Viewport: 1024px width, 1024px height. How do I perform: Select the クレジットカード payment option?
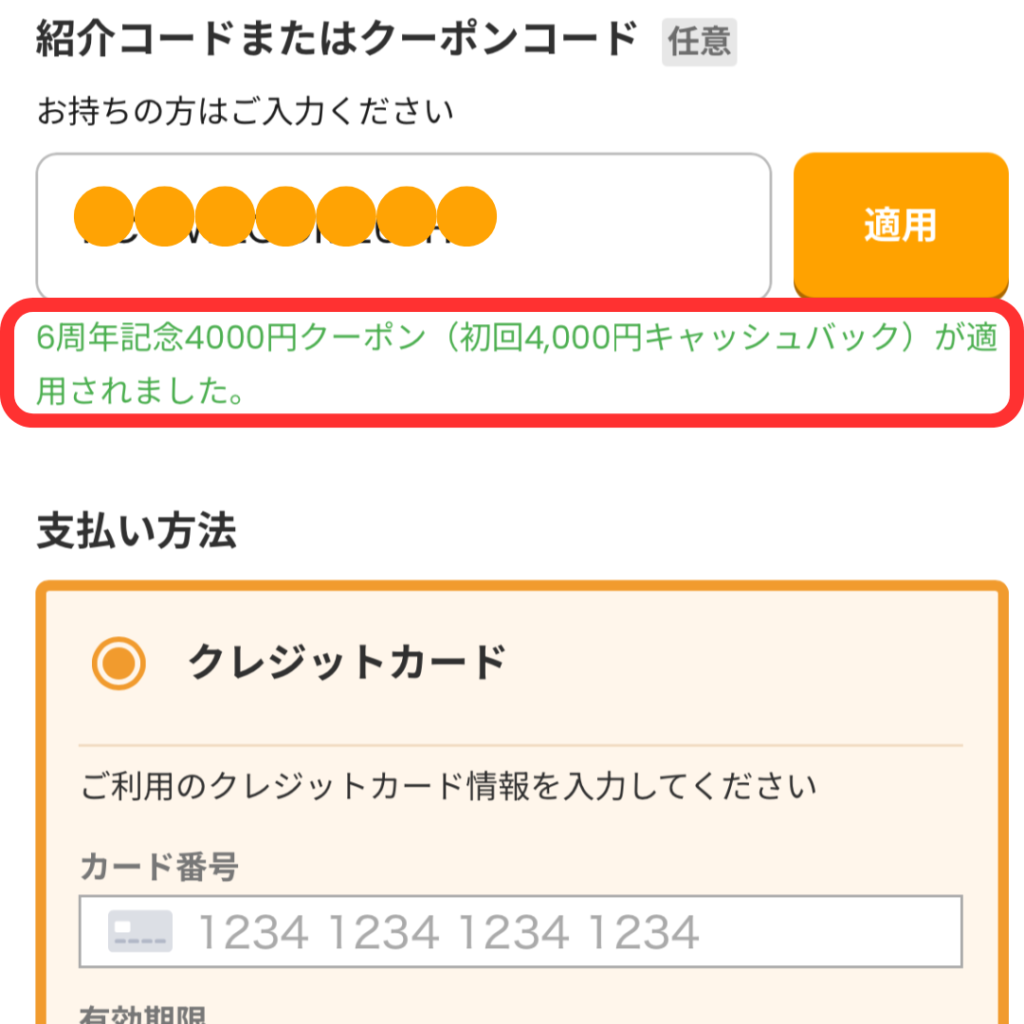tap(119, 663)
